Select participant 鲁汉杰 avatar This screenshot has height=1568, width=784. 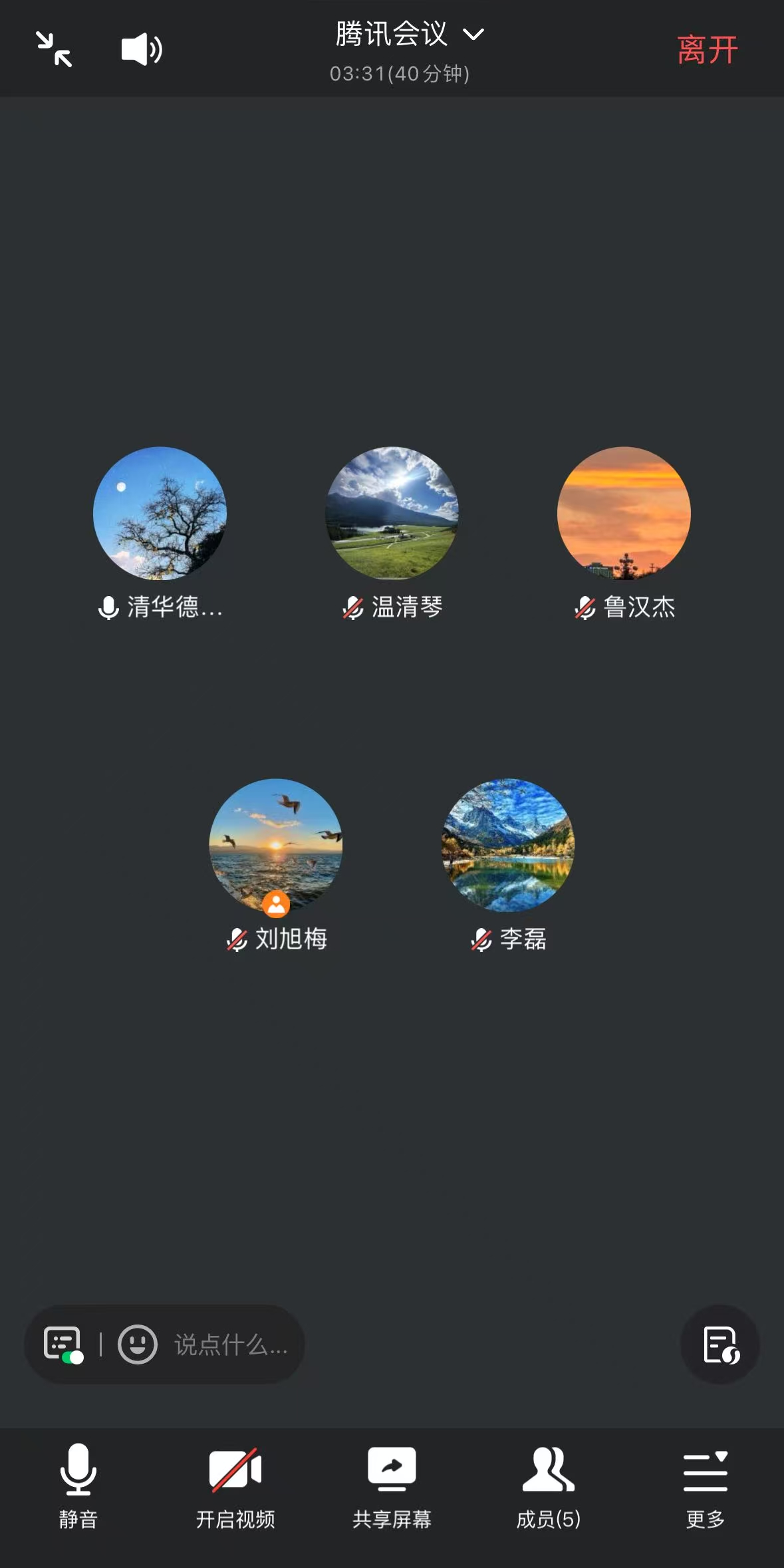click(624, 513)
